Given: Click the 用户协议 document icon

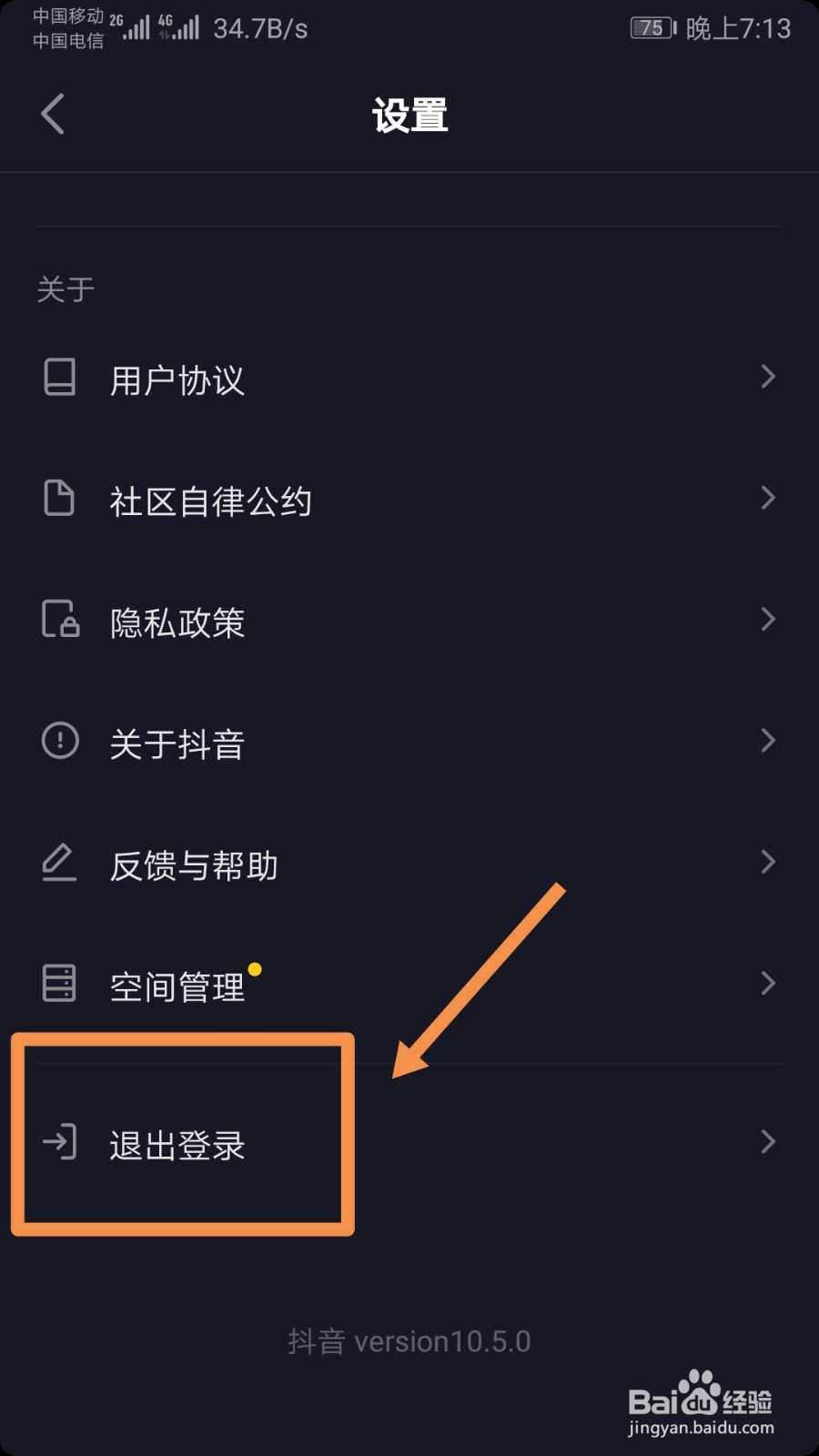Looking at the screenshot, I should (58, 378).
